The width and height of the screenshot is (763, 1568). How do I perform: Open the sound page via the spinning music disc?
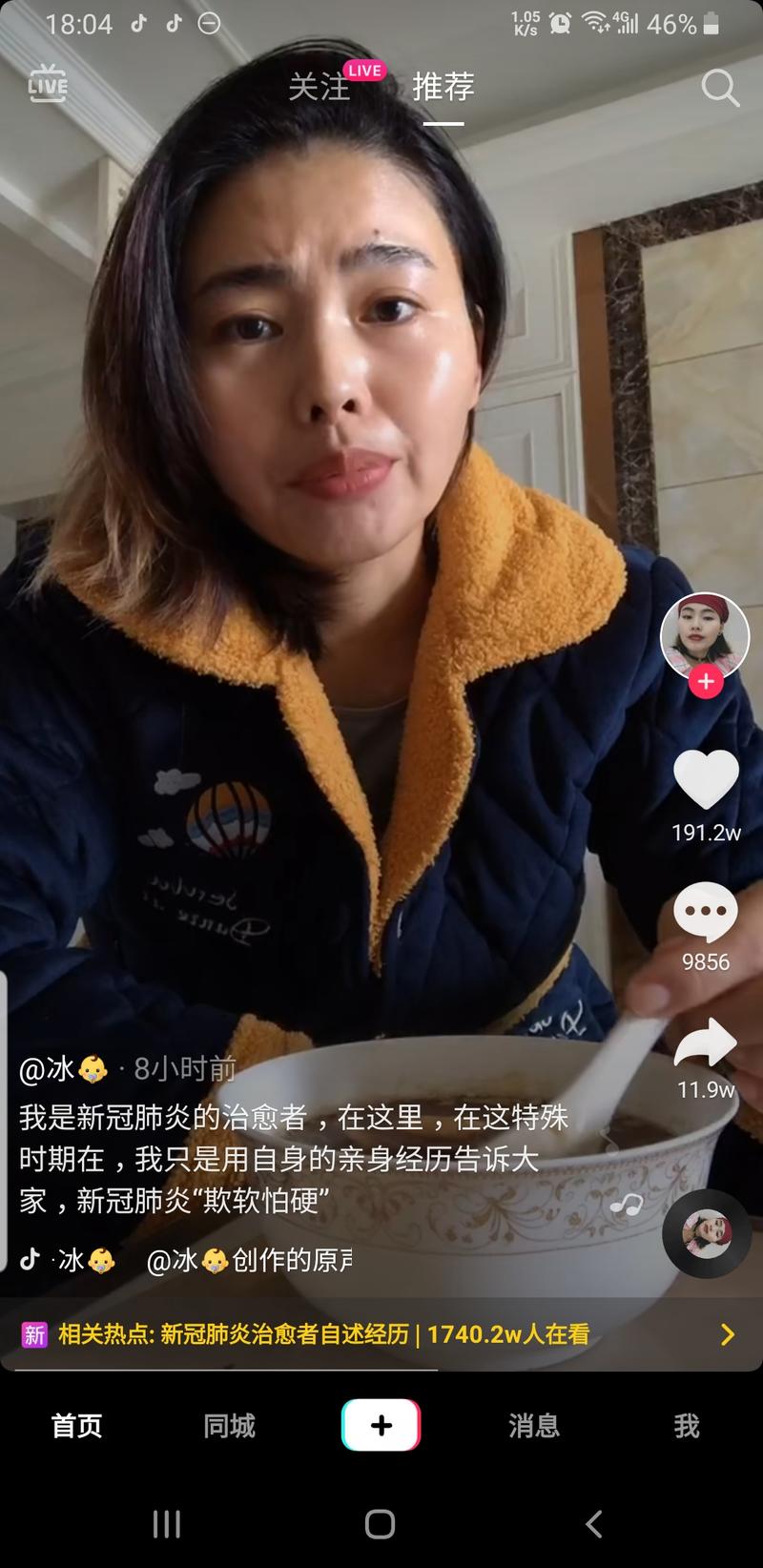[x=706, y=1233]
